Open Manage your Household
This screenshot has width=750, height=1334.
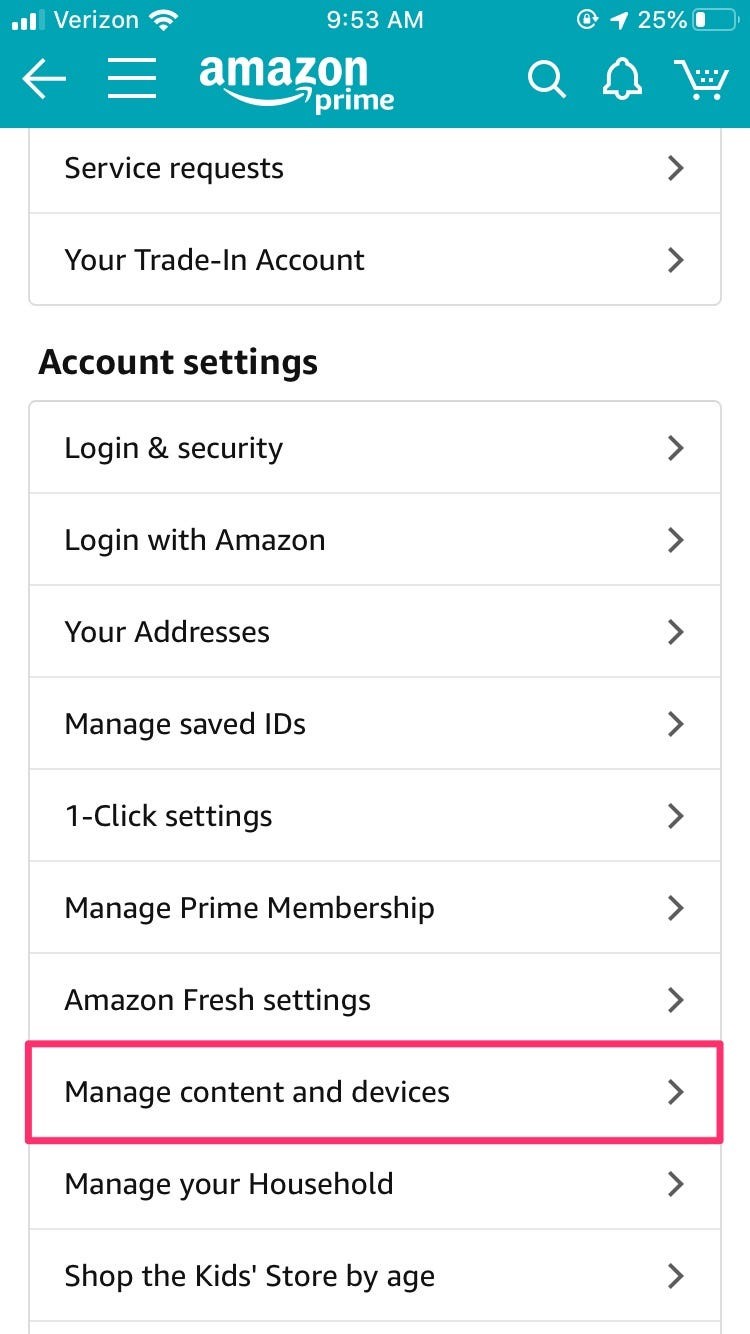(x=375, y=1184)
